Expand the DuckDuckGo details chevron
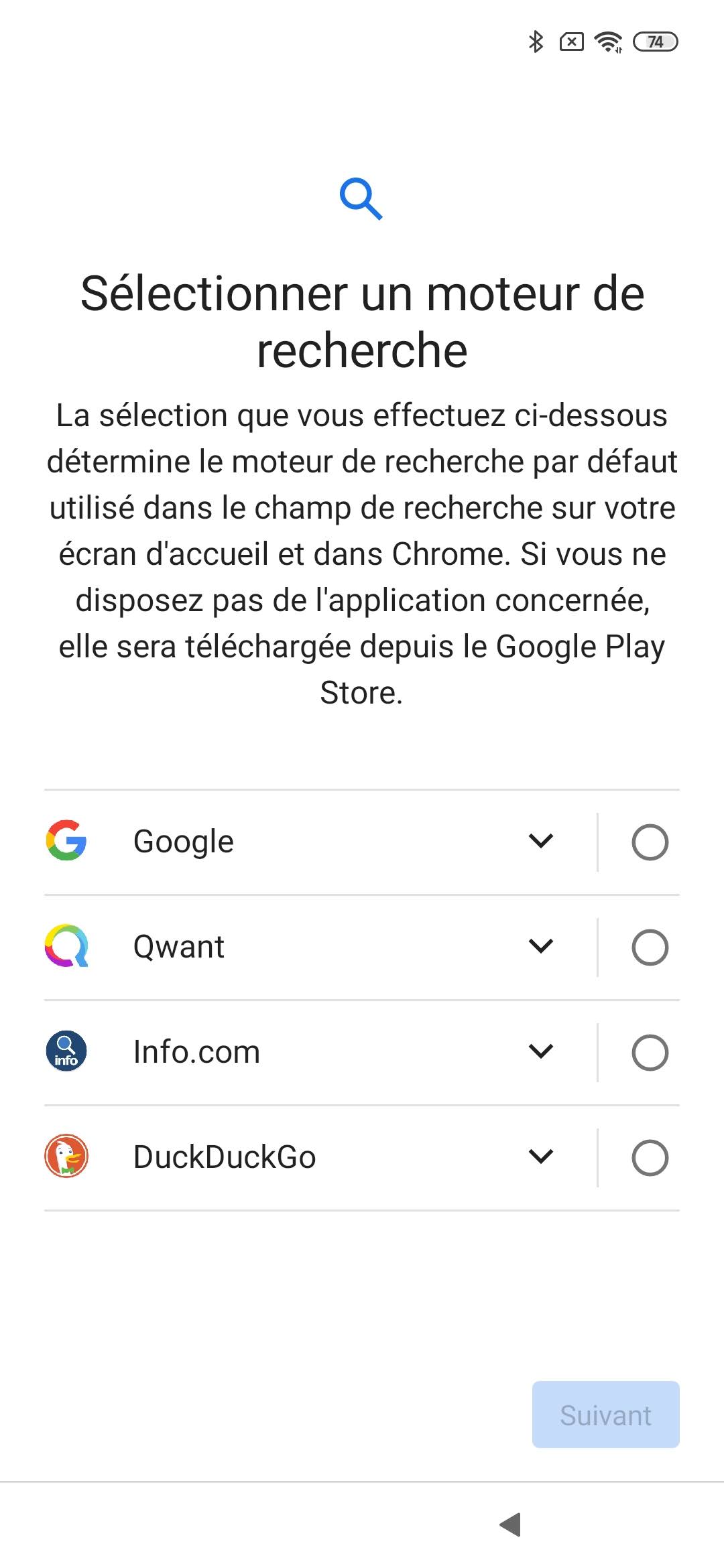The image size is (724, 1568). pyautogui.click(x=540, y=1157)
